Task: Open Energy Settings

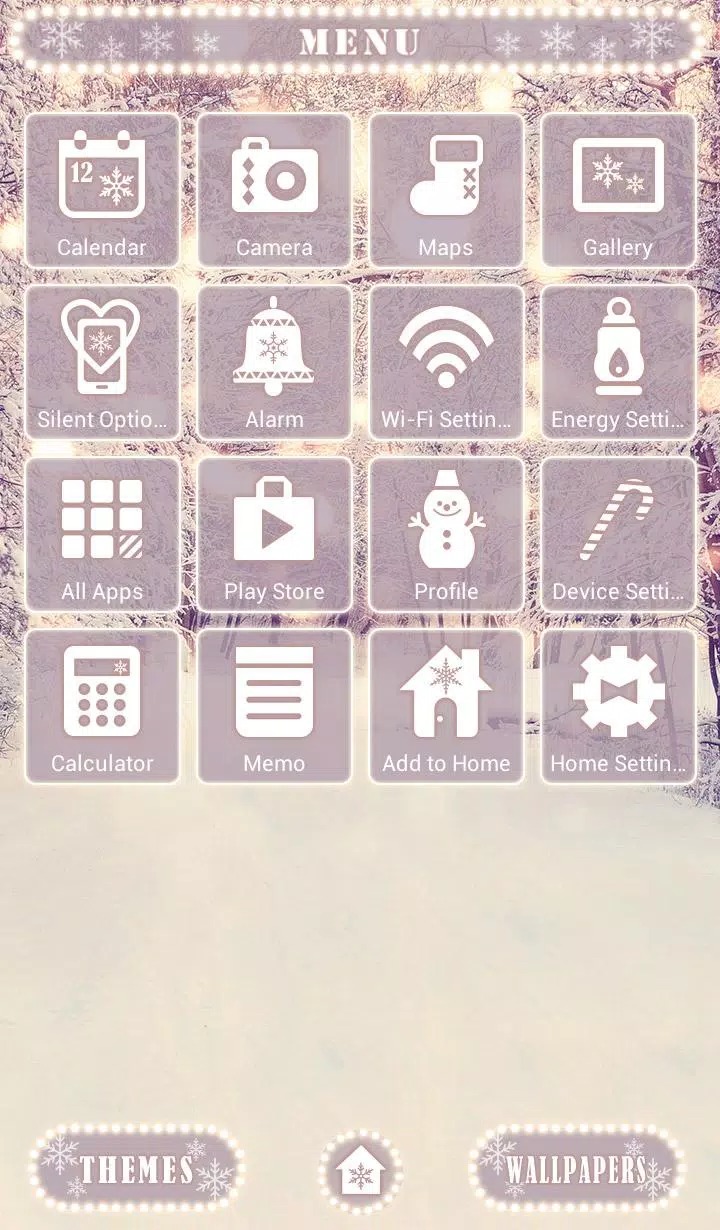Action: 618,362
